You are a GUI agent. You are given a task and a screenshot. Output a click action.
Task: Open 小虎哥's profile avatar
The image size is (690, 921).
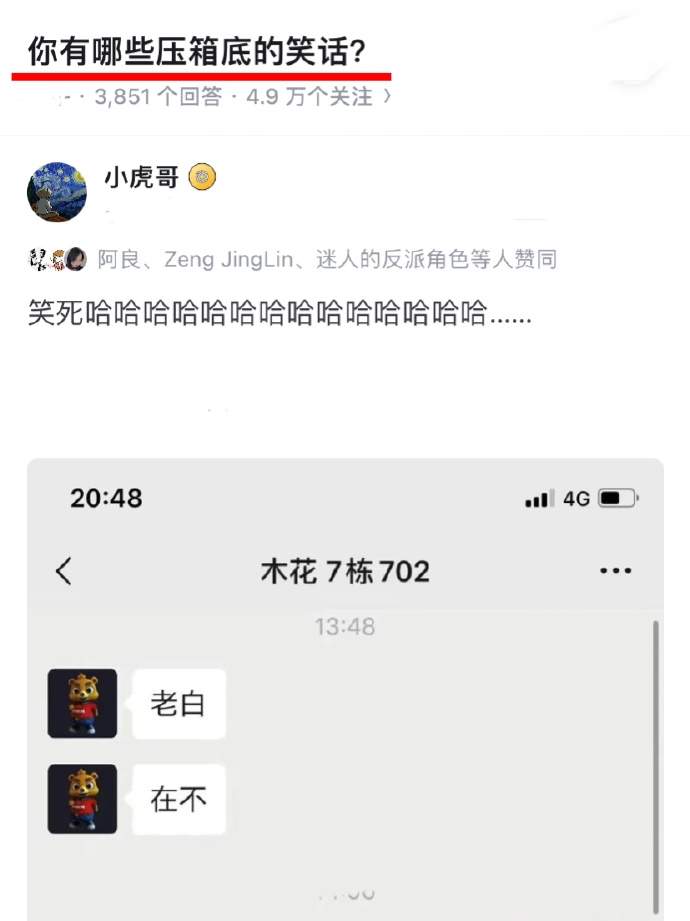pos(56,190)
